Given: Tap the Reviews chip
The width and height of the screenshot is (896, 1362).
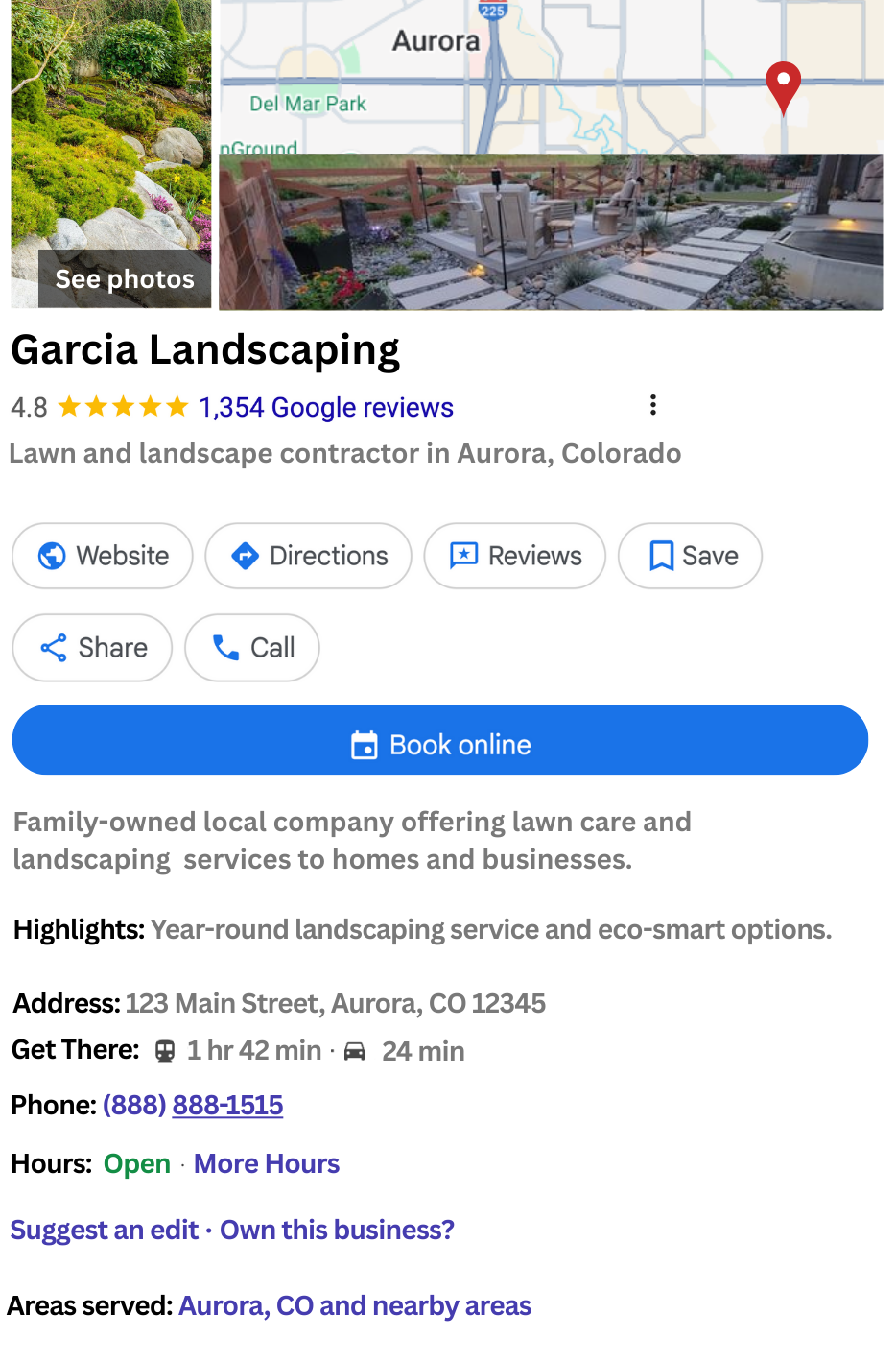Looking at the screenshot, I should click(514, 556).
